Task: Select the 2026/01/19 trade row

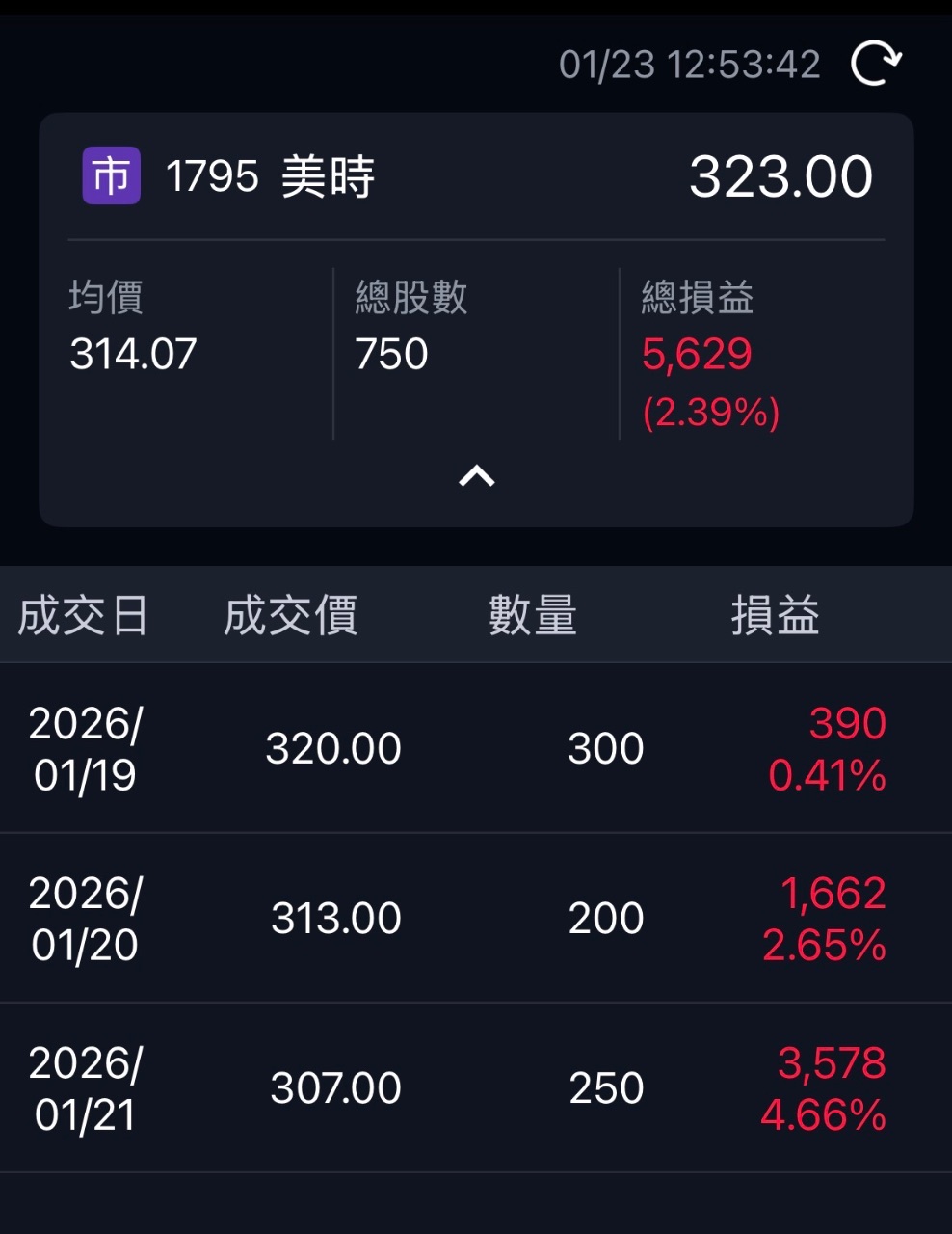Action: click(x=85, y=749)
